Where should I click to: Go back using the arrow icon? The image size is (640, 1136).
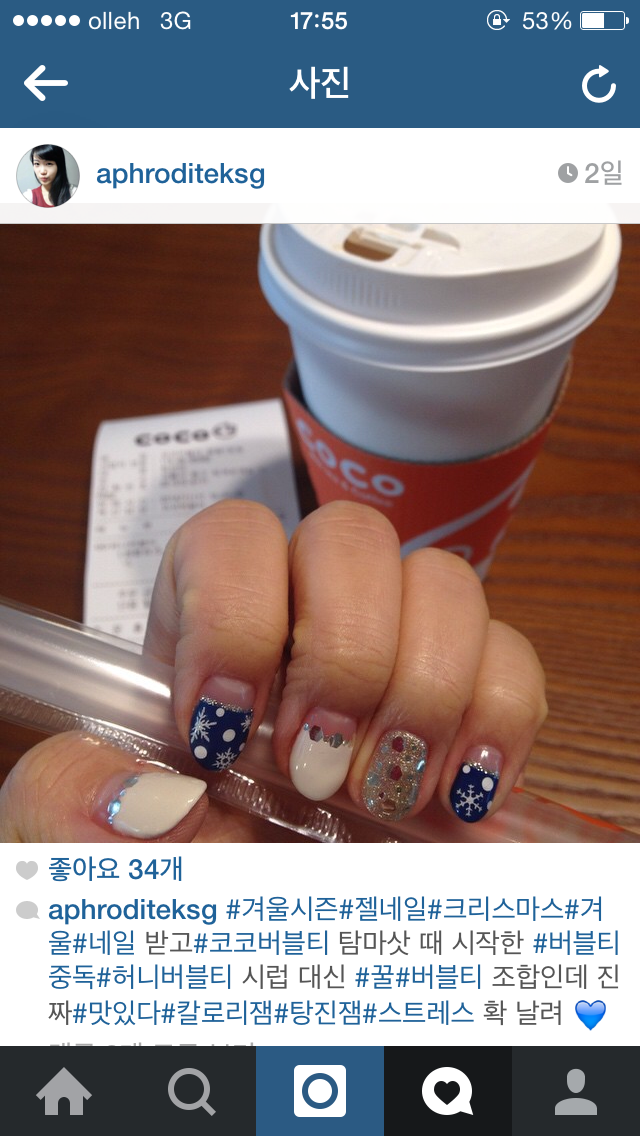pos(46,84)
